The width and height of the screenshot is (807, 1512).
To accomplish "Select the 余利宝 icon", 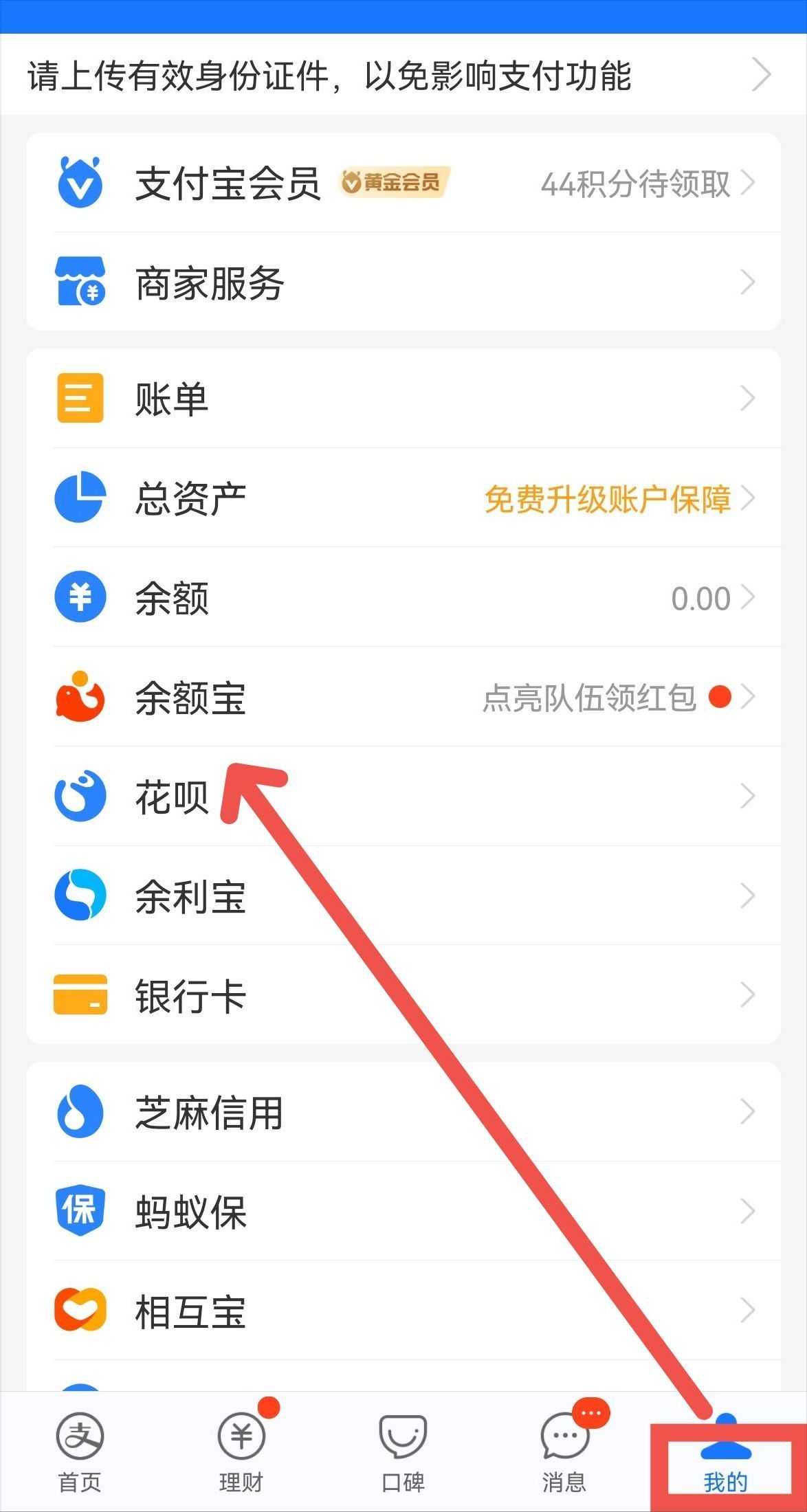I will 80,894.
